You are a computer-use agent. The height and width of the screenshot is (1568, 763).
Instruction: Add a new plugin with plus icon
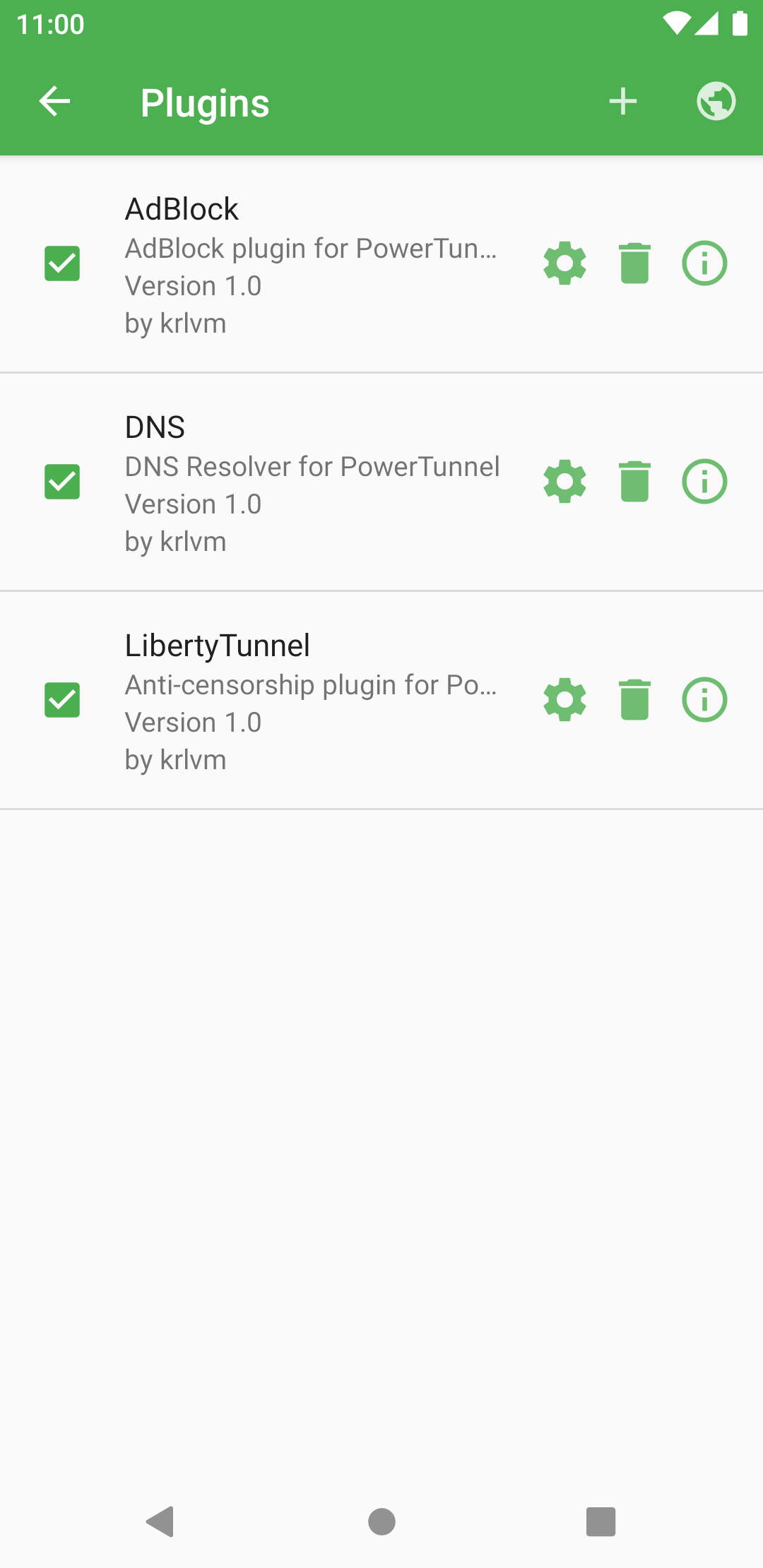(623, 102)
